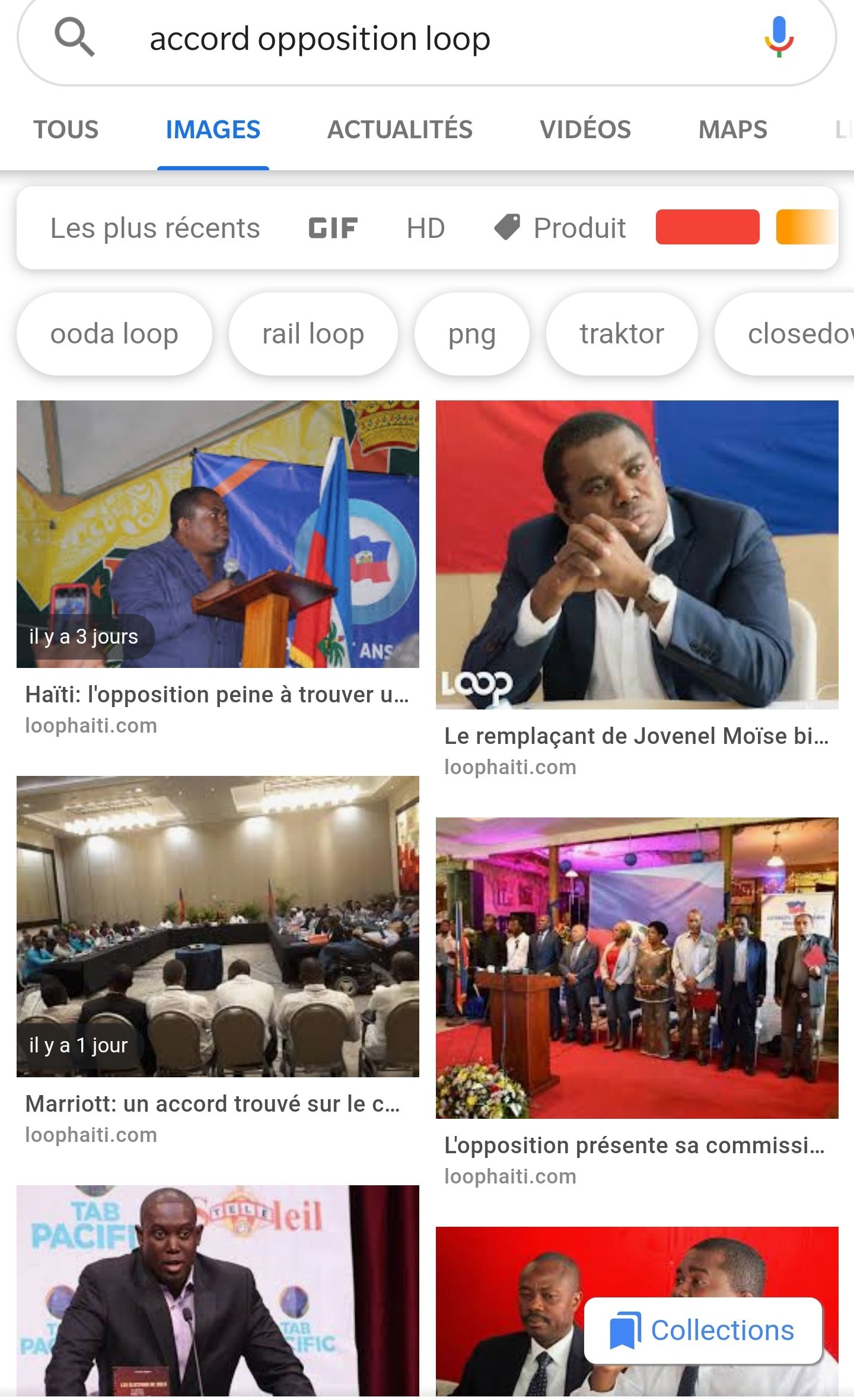The image size is (854, 1400).
Task: Filter by Les plus récents
Action: click(x=155, y=228)
